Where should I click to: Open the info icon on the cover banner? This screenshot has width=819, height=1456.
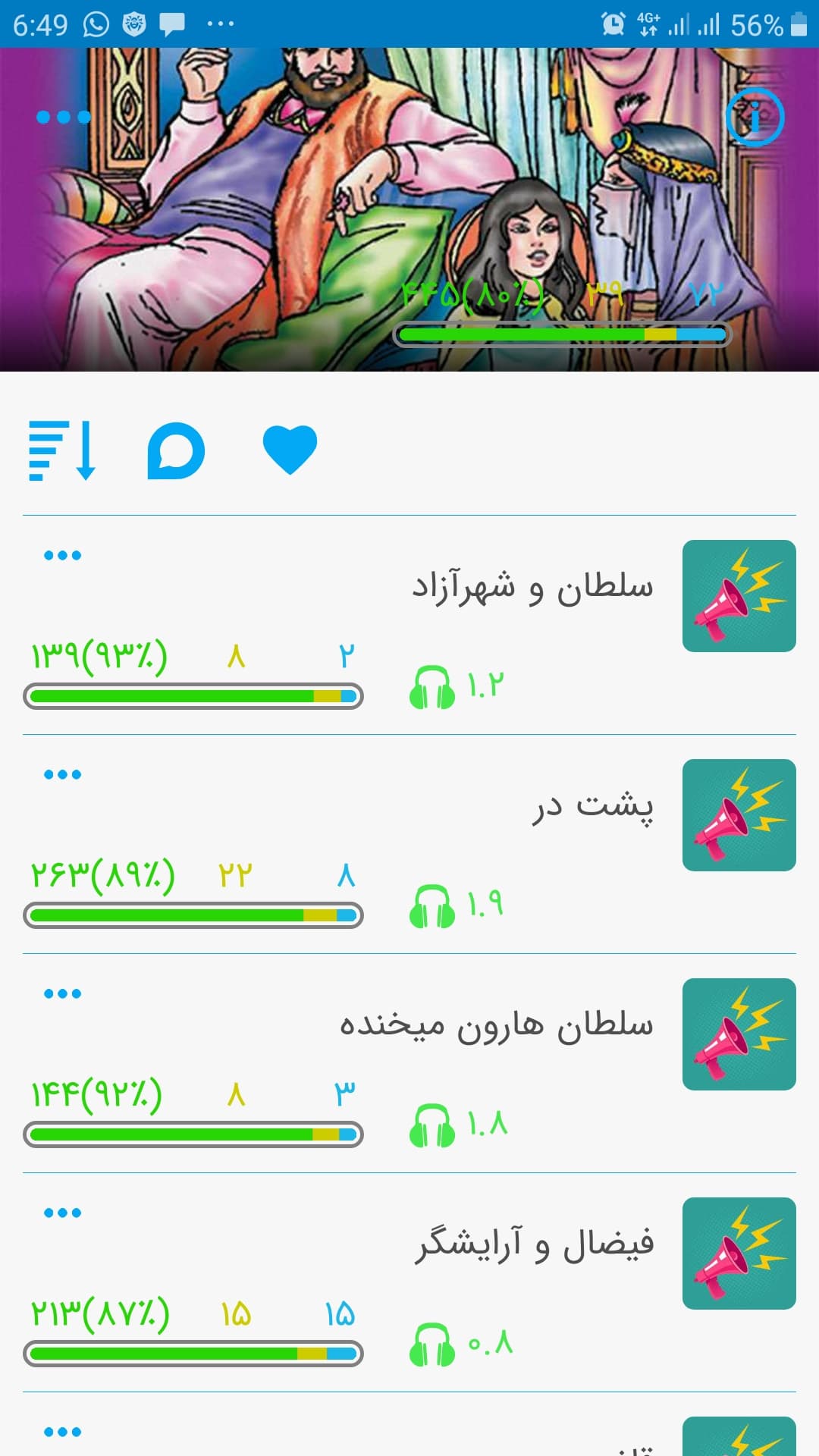(x=755, y=117)
